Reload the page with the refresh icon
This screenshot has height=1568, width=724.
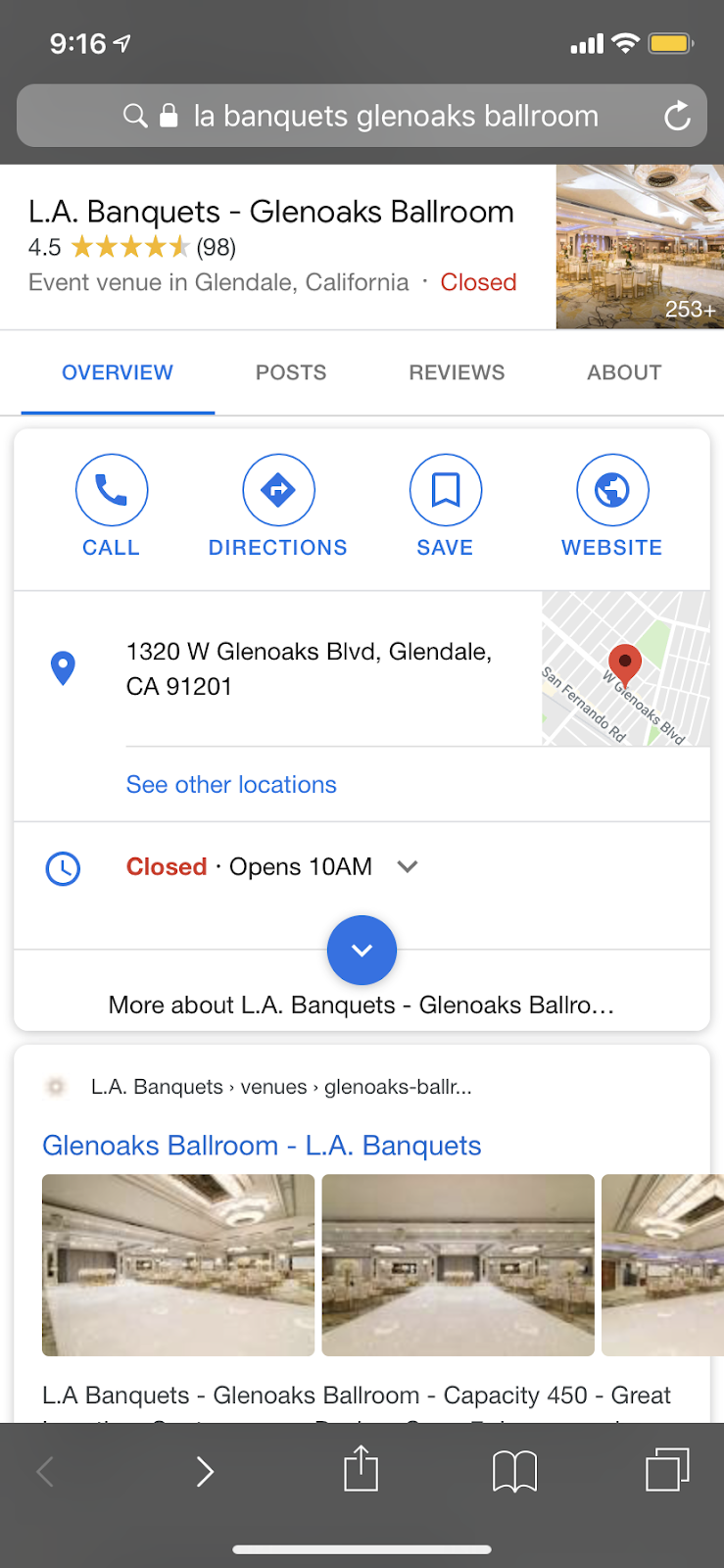[x=677, y=117]
